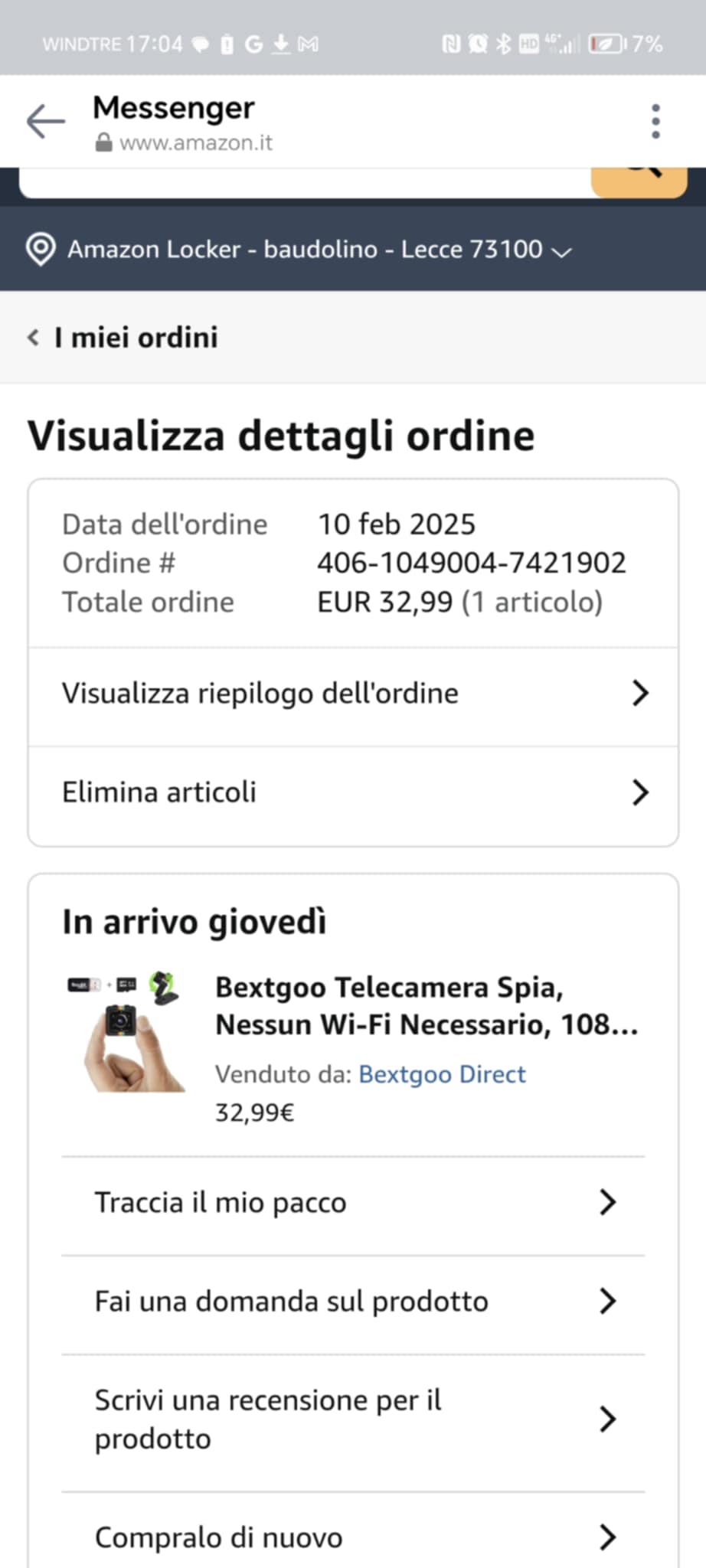The image size is (706, 1568).
Task: Select Fai una domanda sul prodotto
Action: 353,1302
